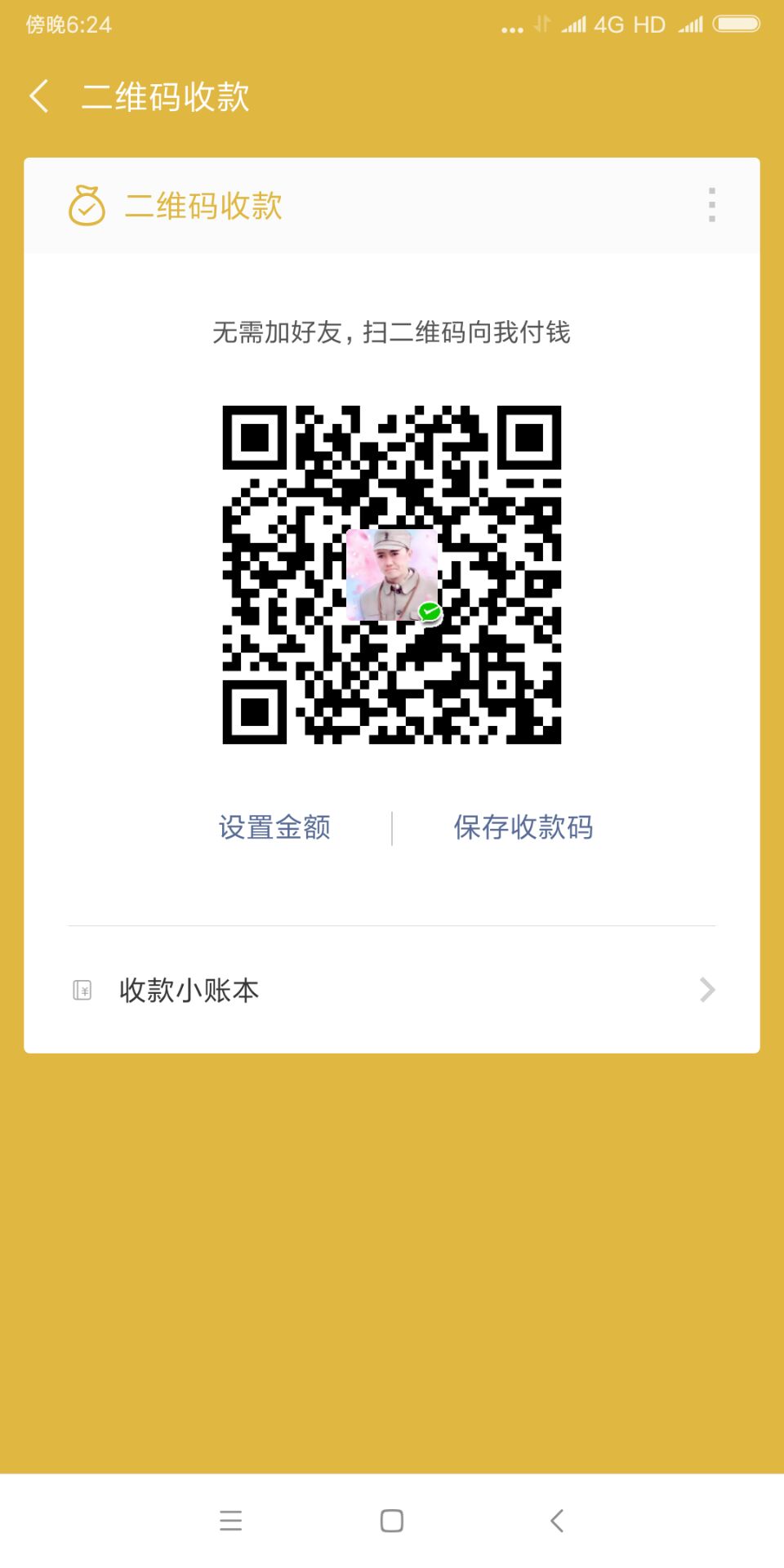The width and height of the screenshot is (784, 1568).
Task: Open recent apps from navigation bar
Action: coord(231,1521)
